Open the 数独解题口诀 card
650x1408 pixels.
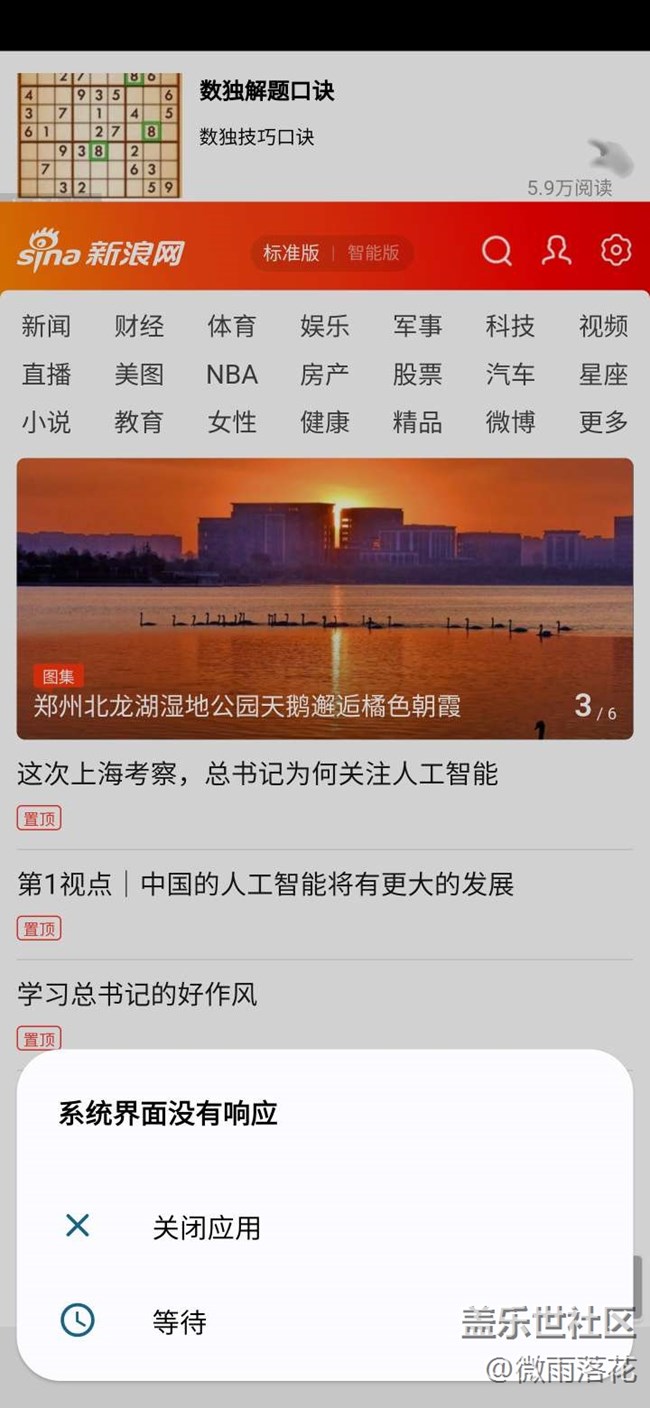pyautogui.click(x=266, y=92)
